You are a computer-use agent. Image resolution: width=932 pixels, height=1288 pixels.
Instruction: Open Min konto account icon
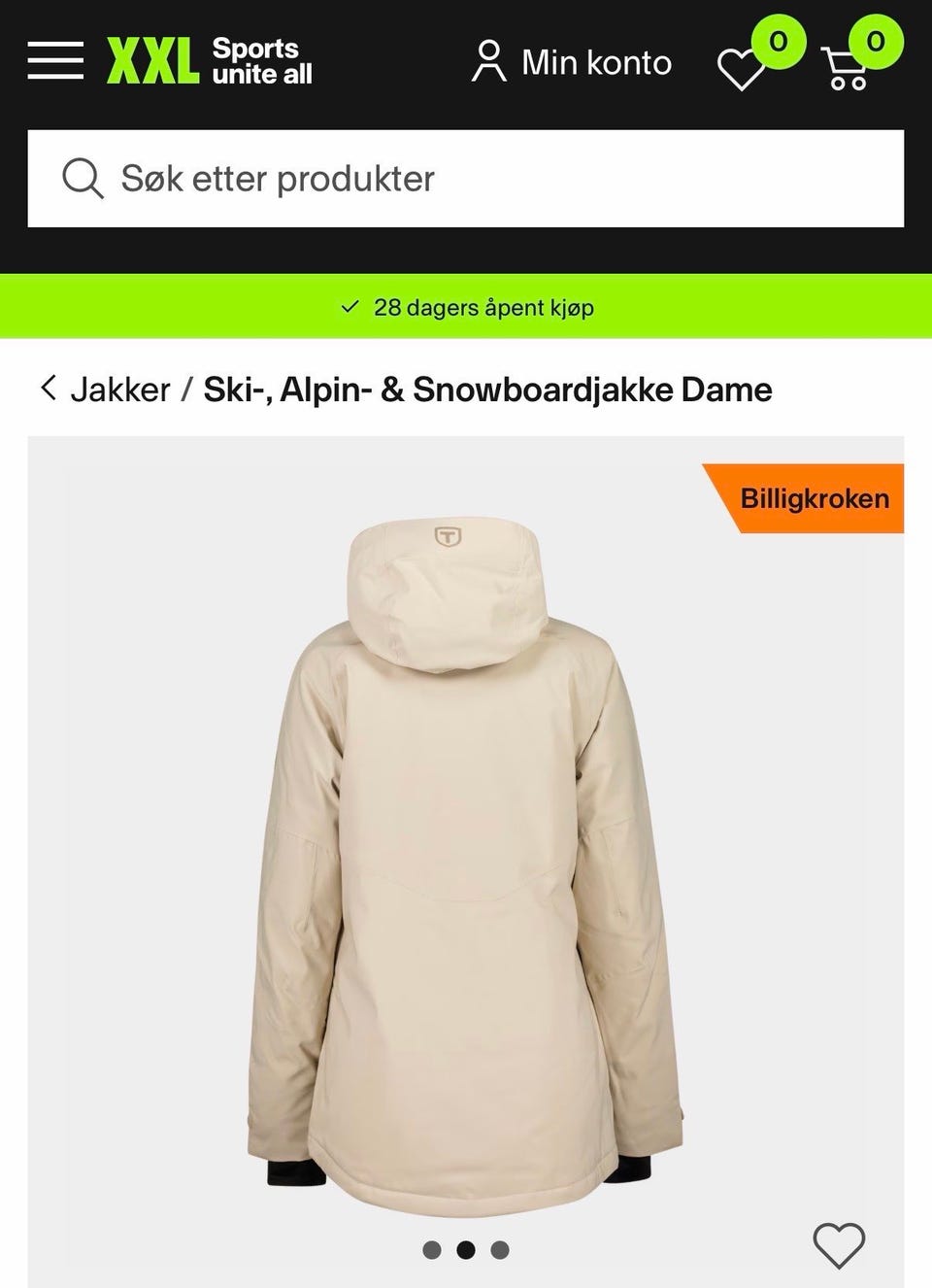pos(489,61)
